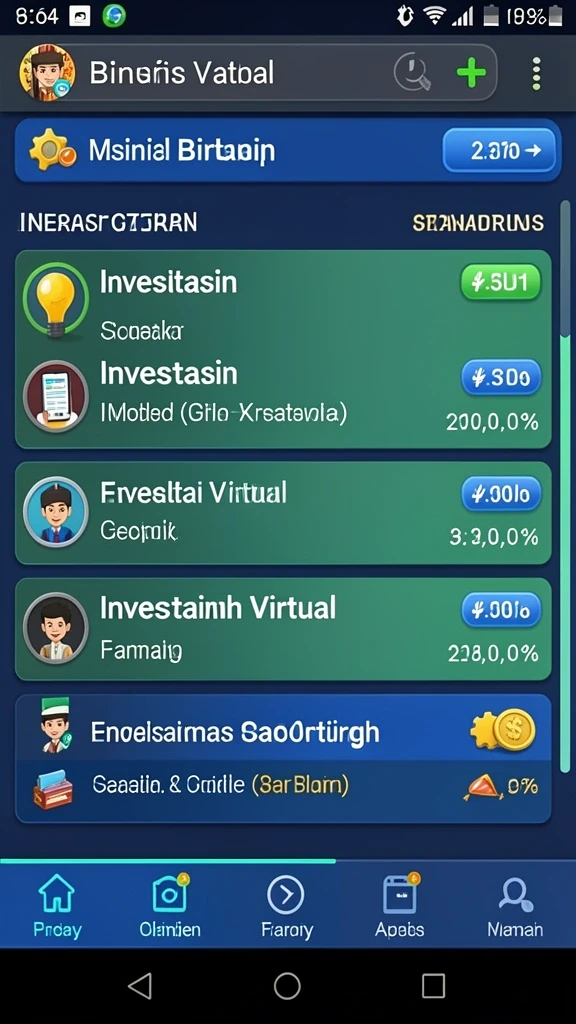Tap the green plus icon

coord(471,72)
